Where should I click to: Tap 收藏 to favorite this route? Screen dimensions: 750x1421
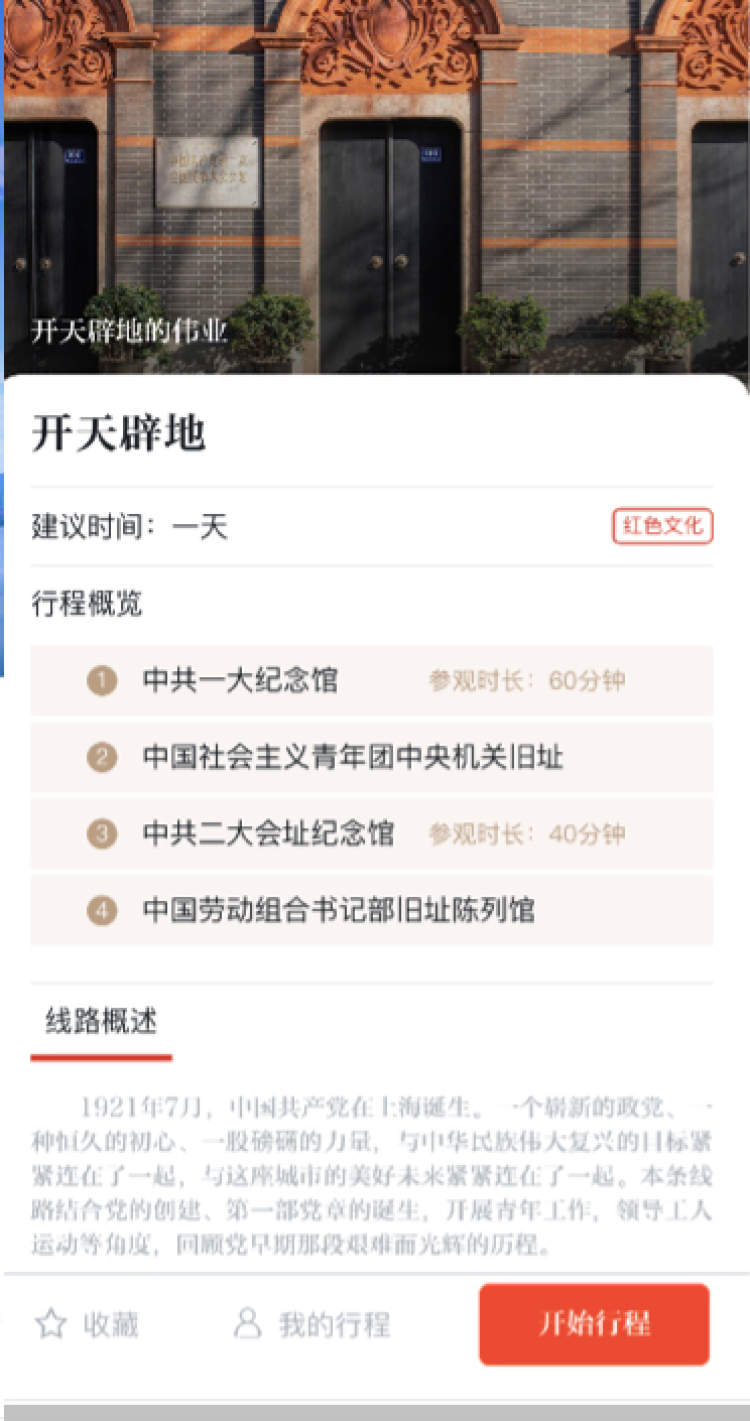(87, 1325)
